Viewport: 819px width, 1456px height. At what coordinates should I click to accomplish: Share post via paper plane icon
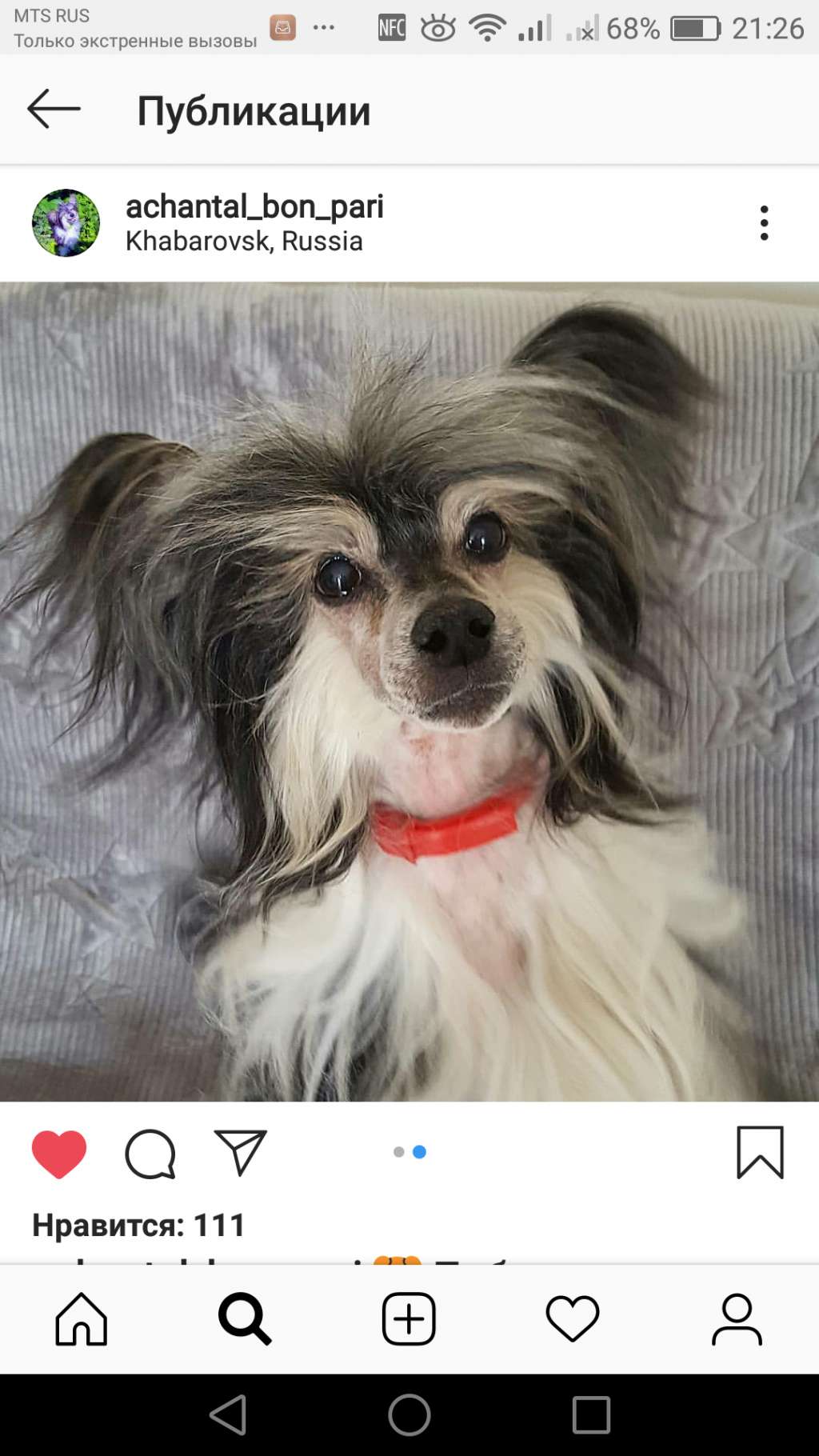(x=240, y=1153)
